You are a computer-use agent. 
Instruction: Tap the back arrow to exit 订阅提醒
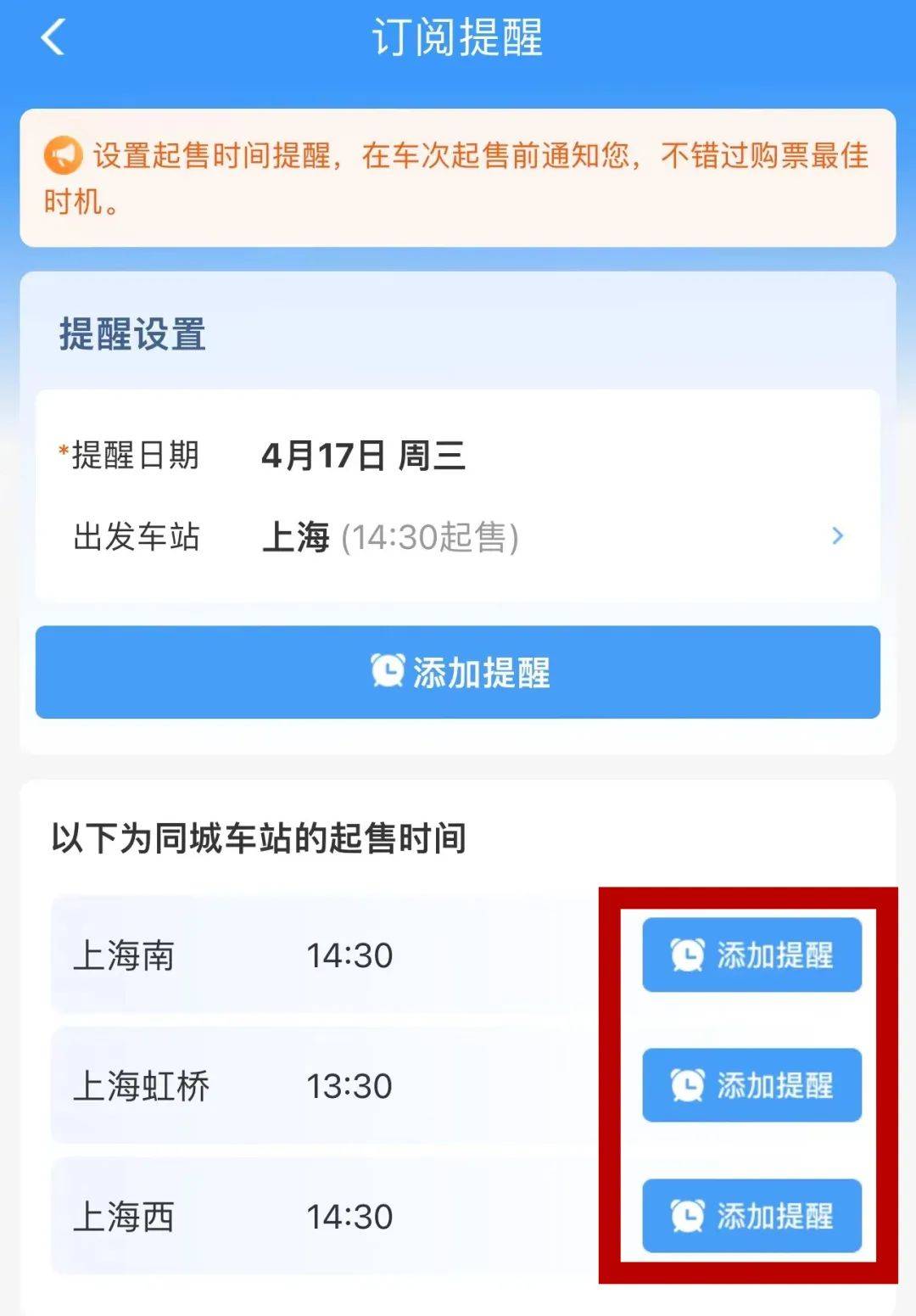click(51, 38)
